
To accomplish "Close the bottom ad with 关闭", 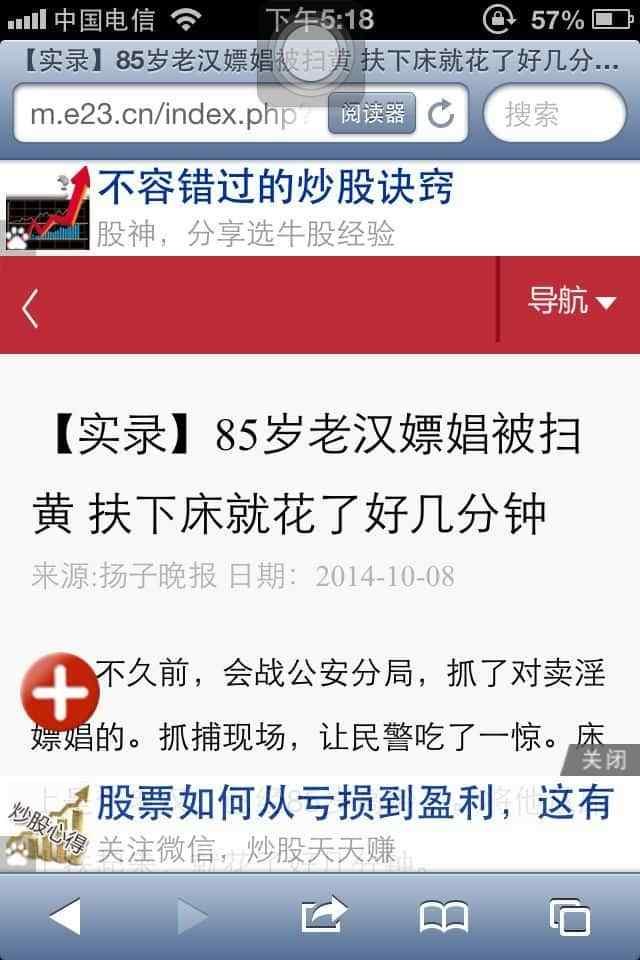I will (604, 760).
